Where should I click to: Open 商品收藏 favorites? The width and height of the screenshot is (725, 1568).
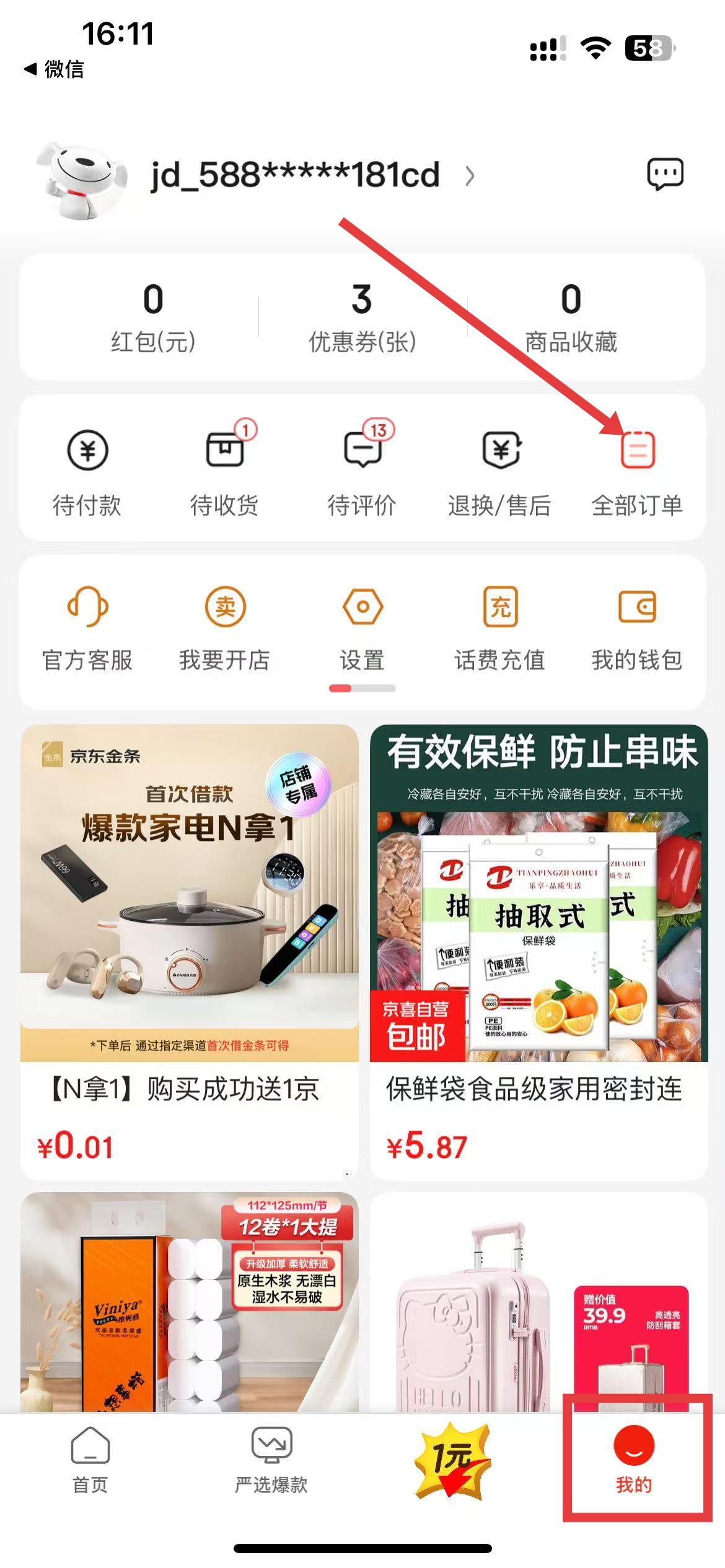(571, 317)
